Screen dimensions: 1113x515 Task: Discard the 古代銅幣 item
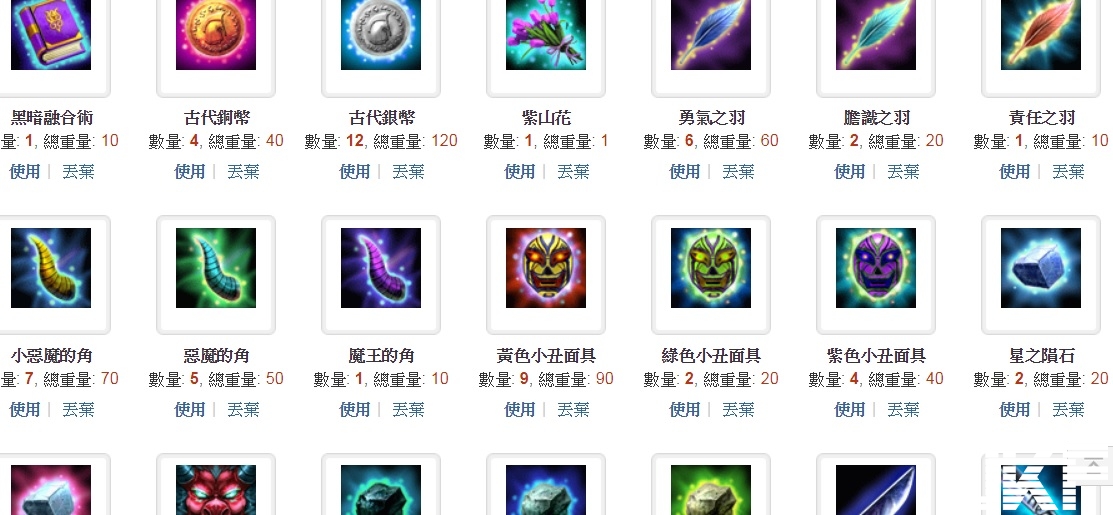click(243, 171)
